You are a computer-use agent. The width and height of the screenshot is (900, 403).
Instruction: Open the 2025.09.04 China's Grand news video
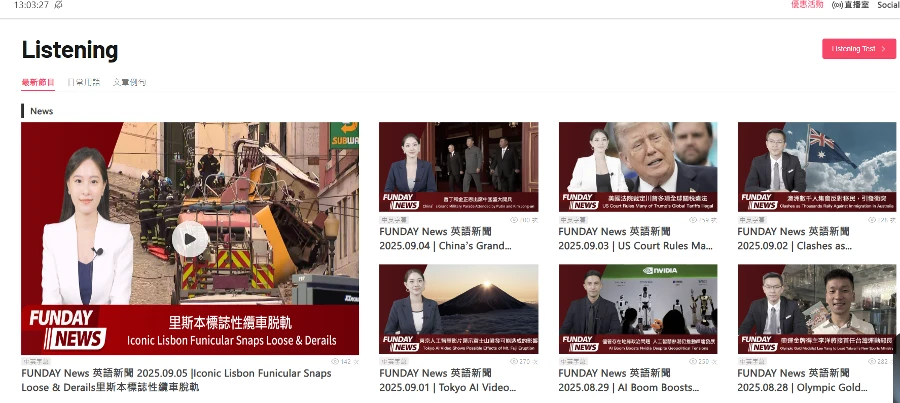pyautogui.click(x=458, y=166)
